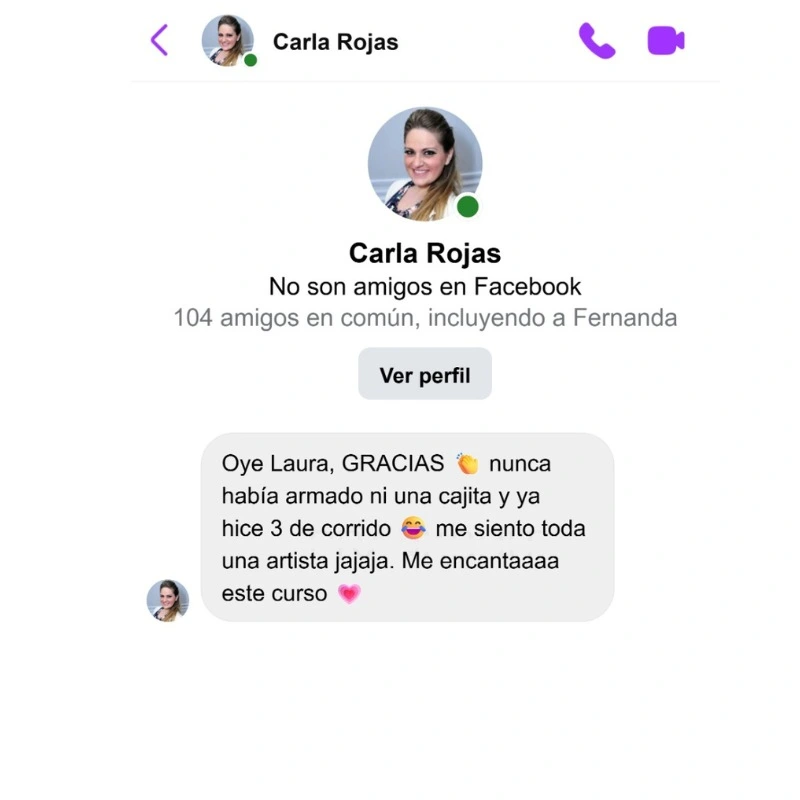Open Carla Rojas chat details from header name

point(335,42)
